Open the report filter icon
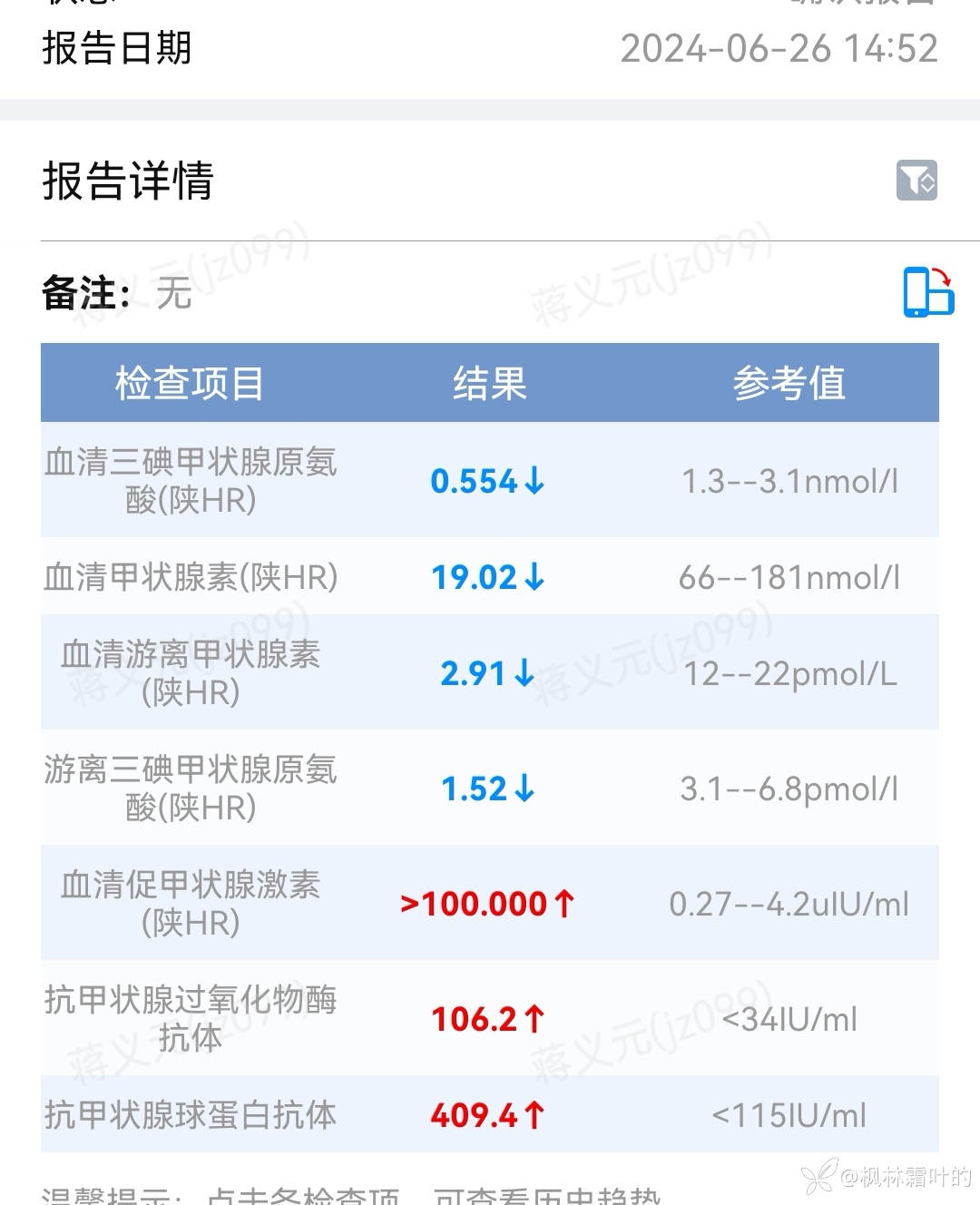This screenshot has height=1205, width=980. click(916, 181)
